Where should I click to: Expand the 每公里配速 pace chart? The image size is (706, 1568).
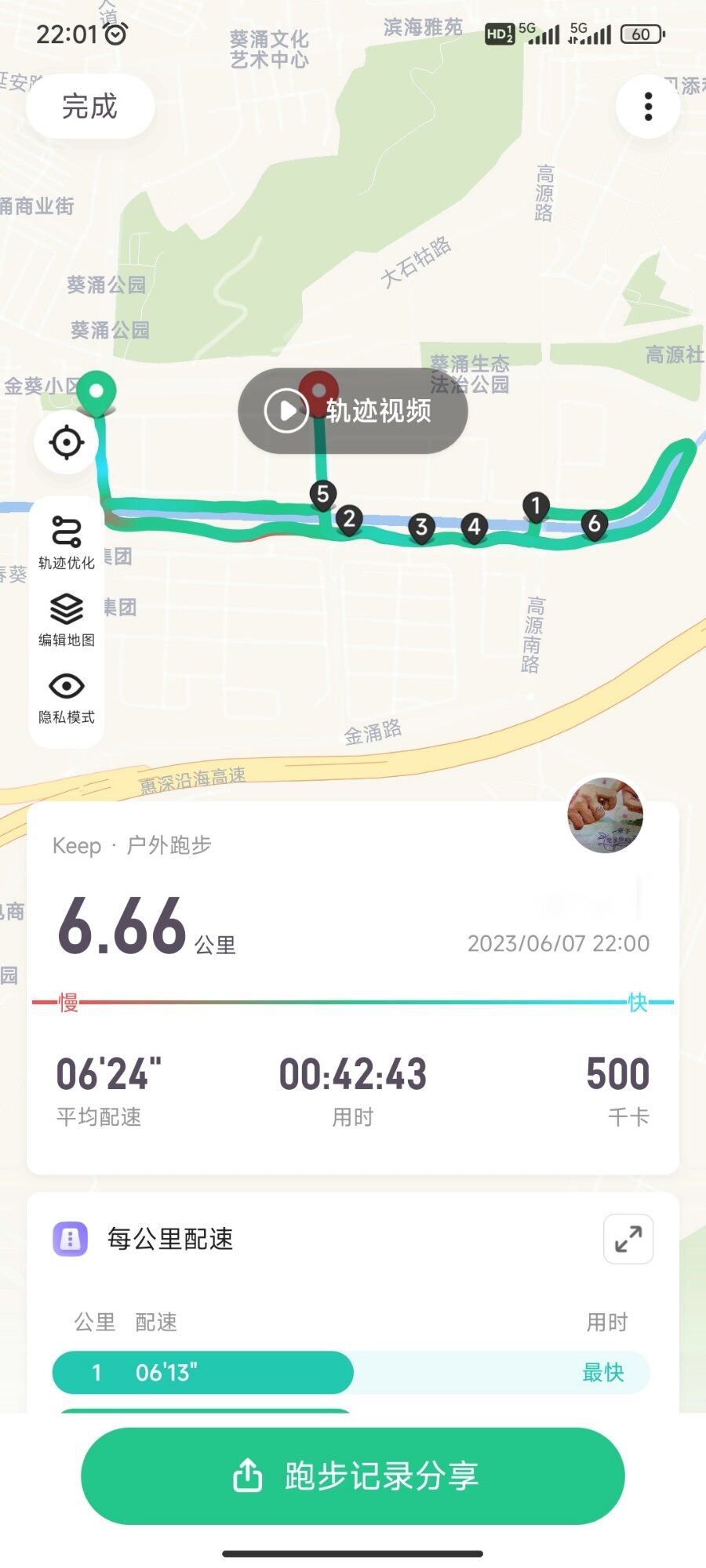[628, 1239]
